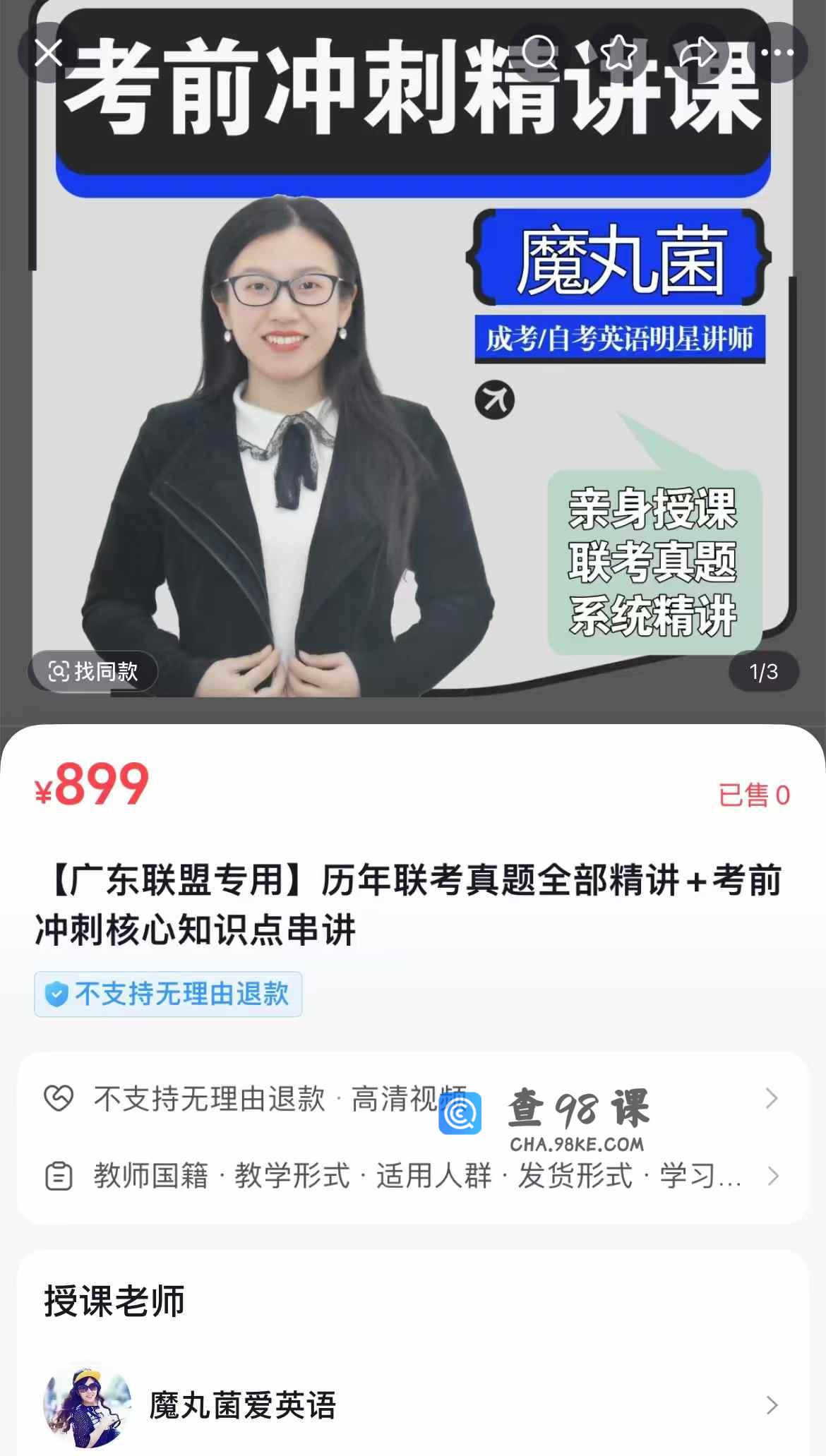Tap the 不支持无理由退款 badge

pyautogui.click(x=168, y=994)
